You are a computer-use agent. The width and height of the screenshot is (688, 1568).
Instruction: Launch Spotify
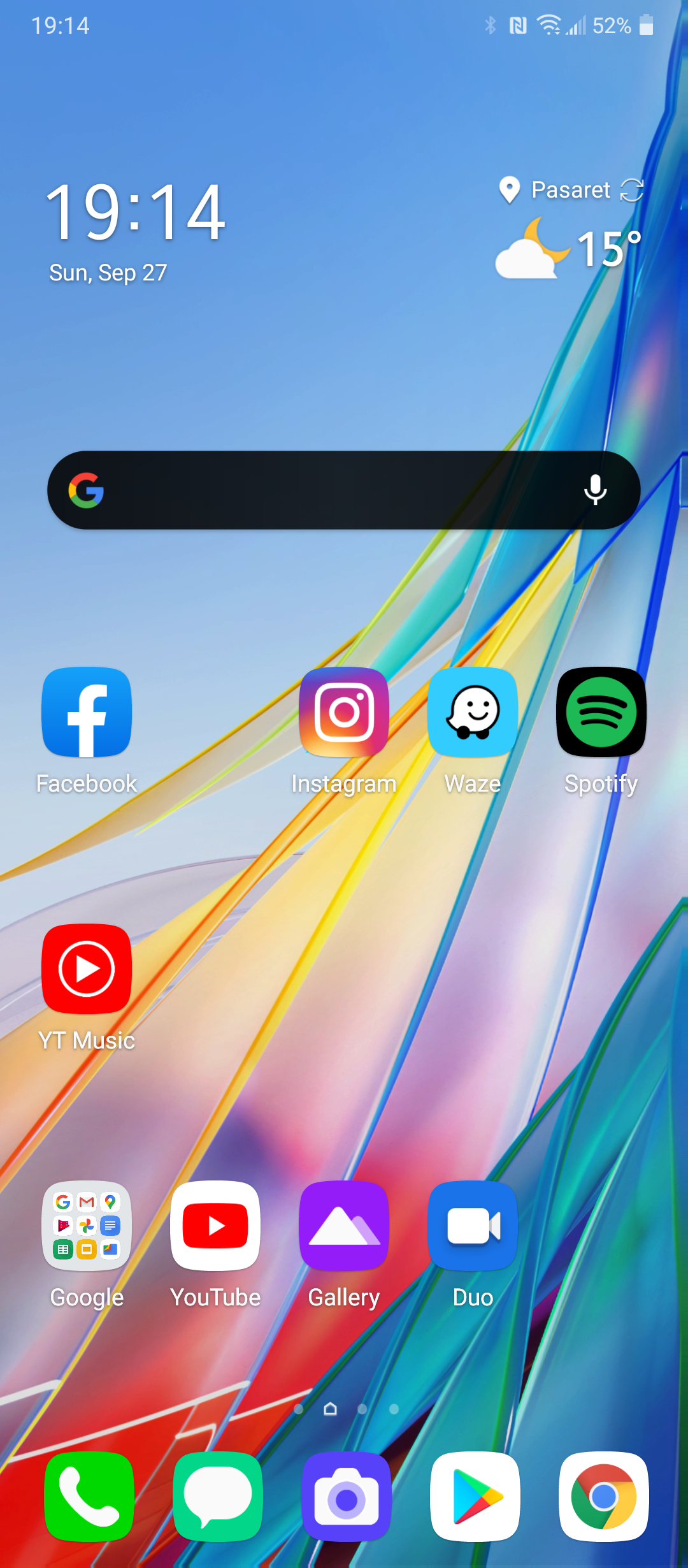point(601,712)
